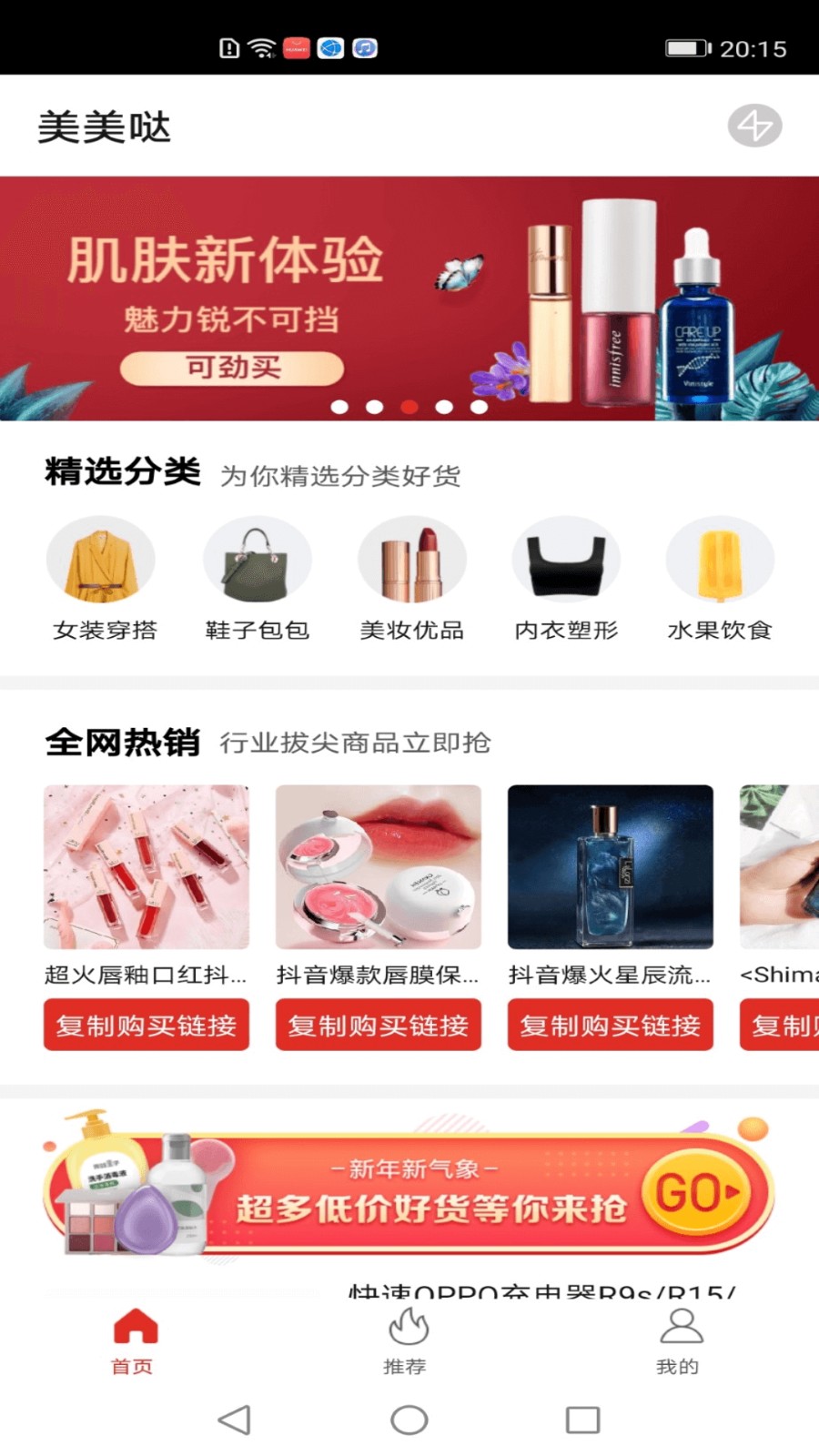The width and height of the screenshot is (819, 1456).
Task: Copy purchase link for 抖音爆款唇膜
Action: [379, 1025]
